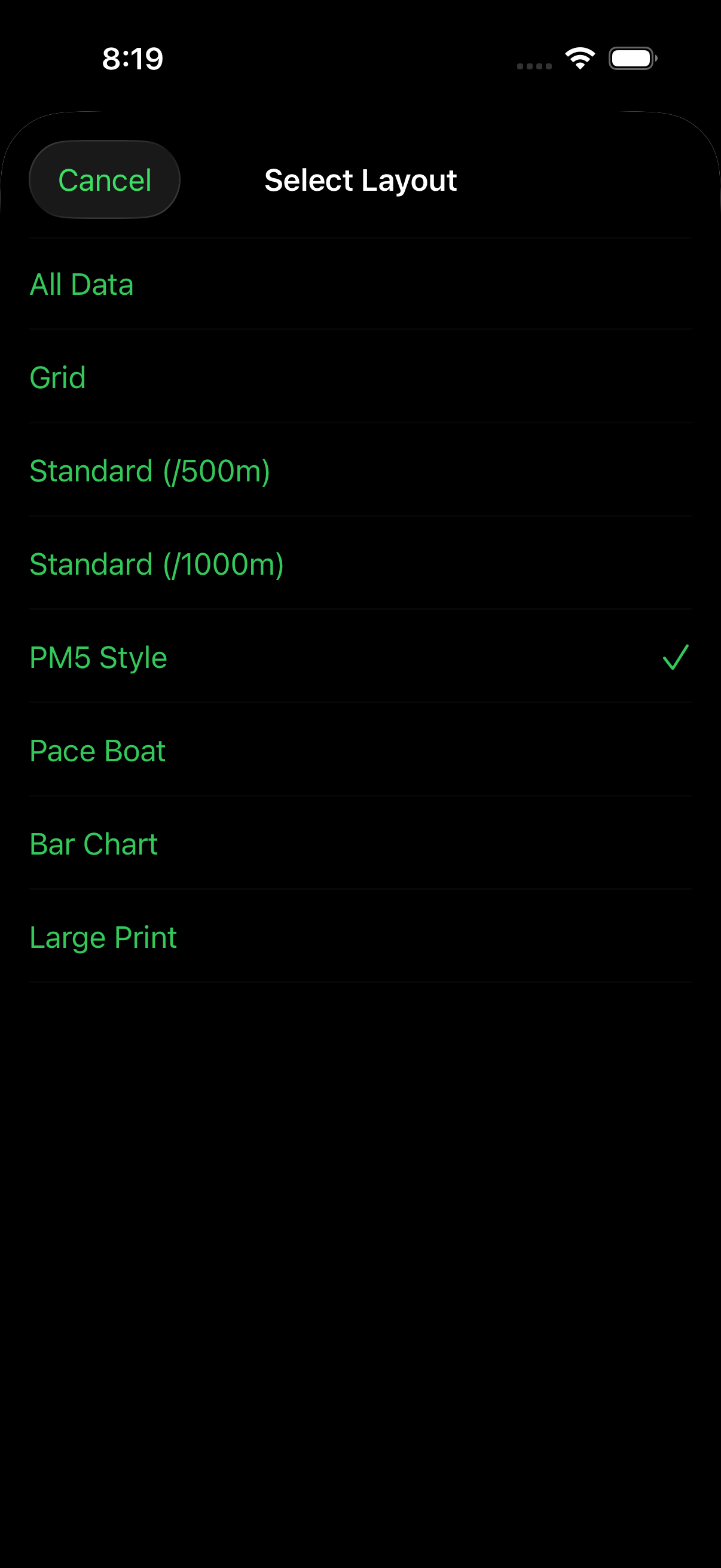This screenshot has height=1568, width=721.
Task: Tap the battery indicator
Action: point(631,57)
